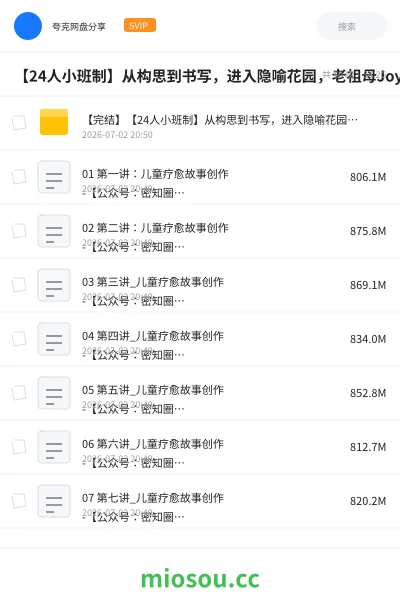Tap the 搜索 search box
The image size is (400, 600).
point(352,26)
